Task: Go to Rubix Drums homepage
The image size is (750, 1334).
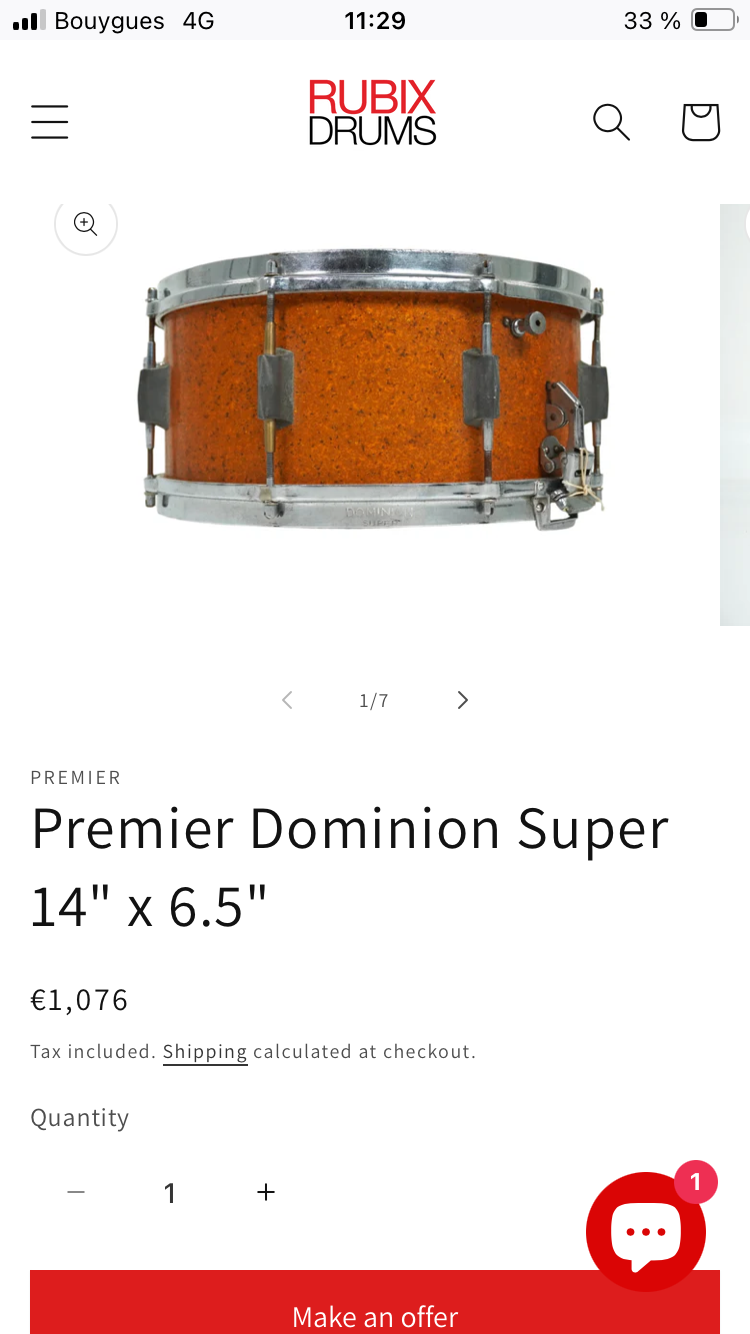Action: coord(372,113)
